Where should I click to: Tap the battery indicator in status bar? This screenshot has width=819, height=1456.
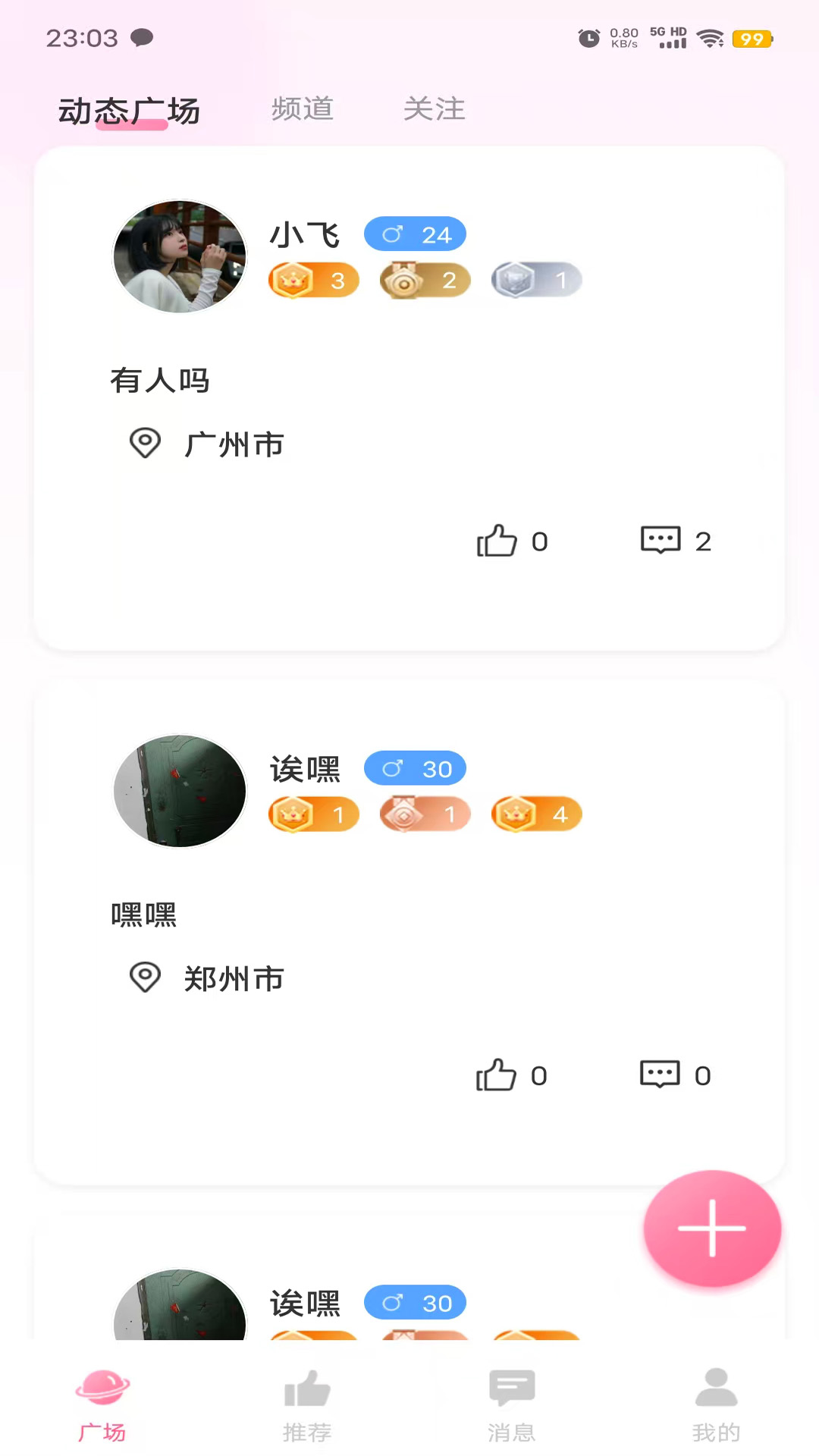tap(752, 39)
